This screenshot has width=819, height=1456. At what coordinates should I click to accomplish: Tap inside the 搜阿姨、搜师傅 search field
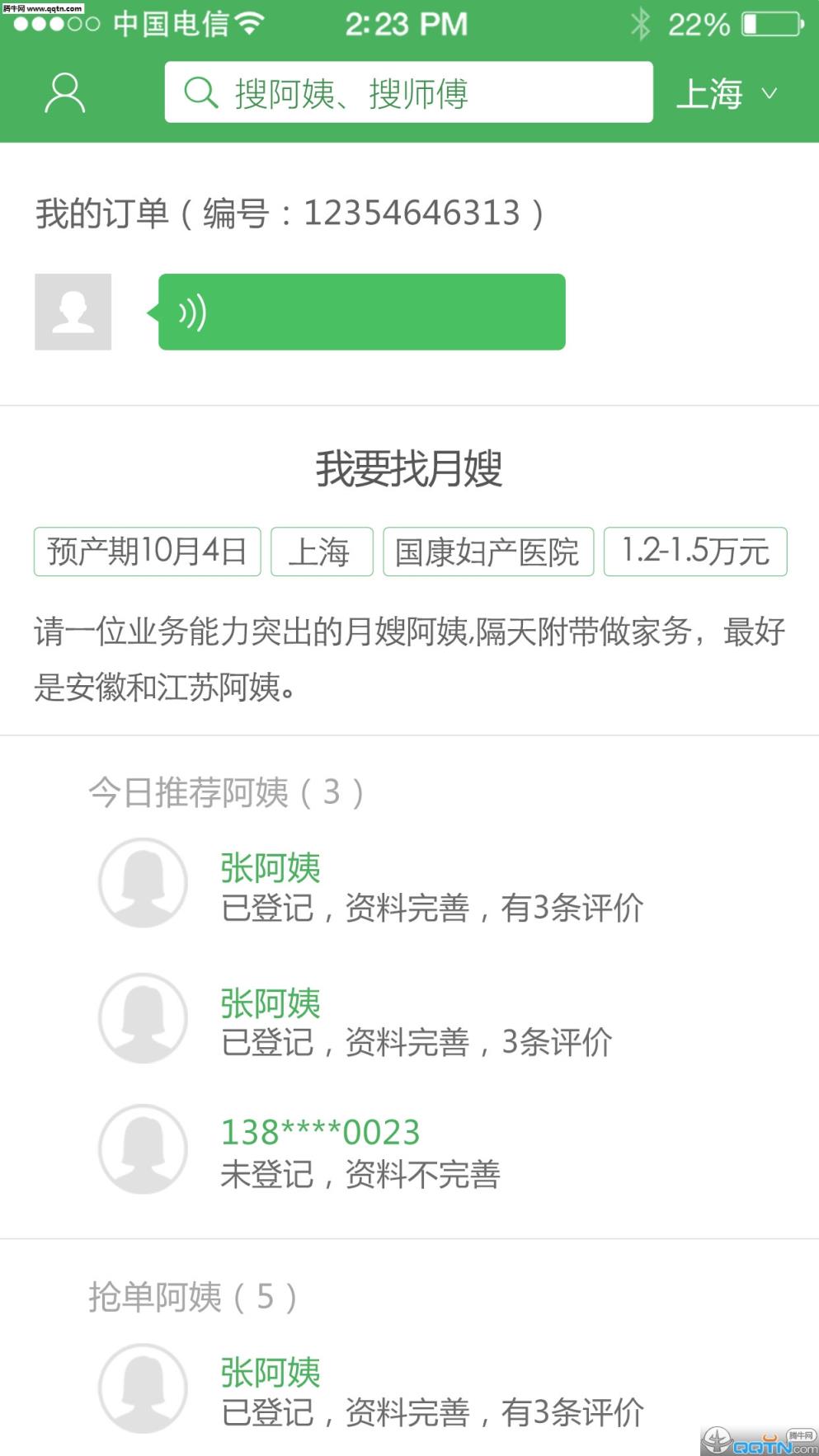(412, 92)
